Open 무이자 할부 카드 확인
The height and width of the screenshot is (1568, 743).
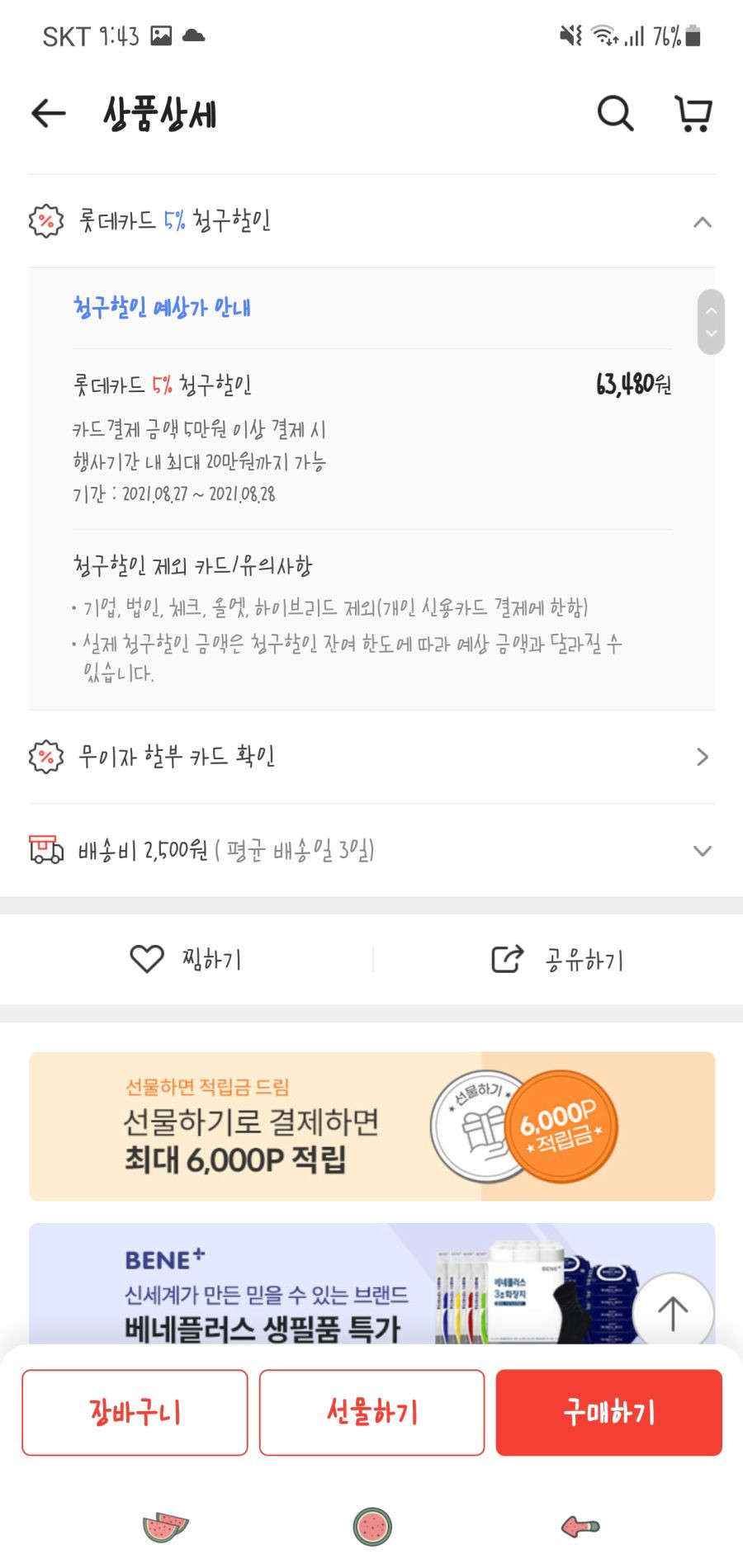371,757
